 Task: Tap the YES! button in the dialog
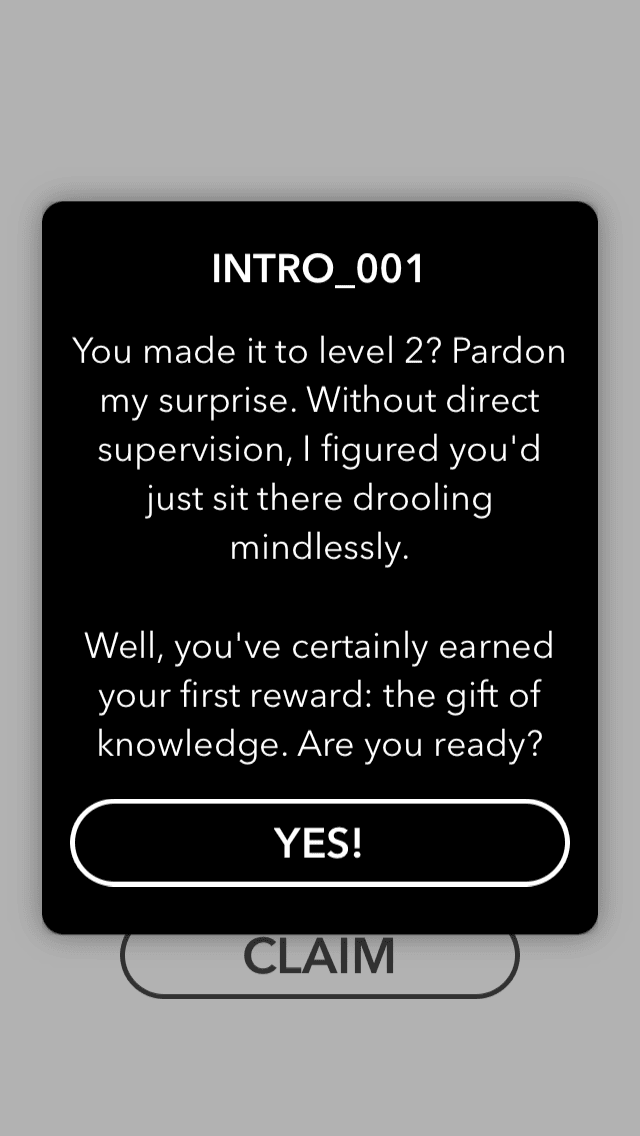tap(319, 843)
